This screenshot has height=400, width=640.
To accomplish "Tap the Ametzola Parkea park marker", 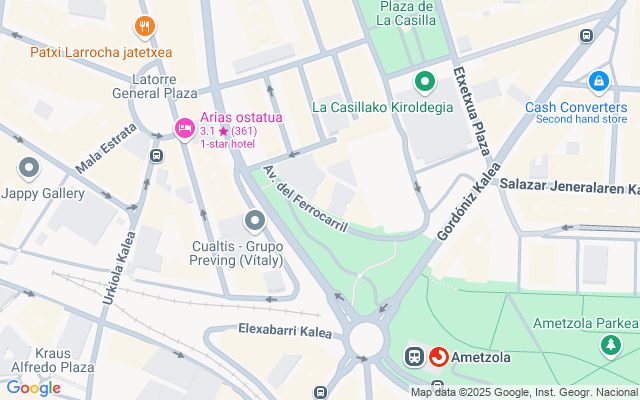I will pyautogui.click(x=610, y=346).
